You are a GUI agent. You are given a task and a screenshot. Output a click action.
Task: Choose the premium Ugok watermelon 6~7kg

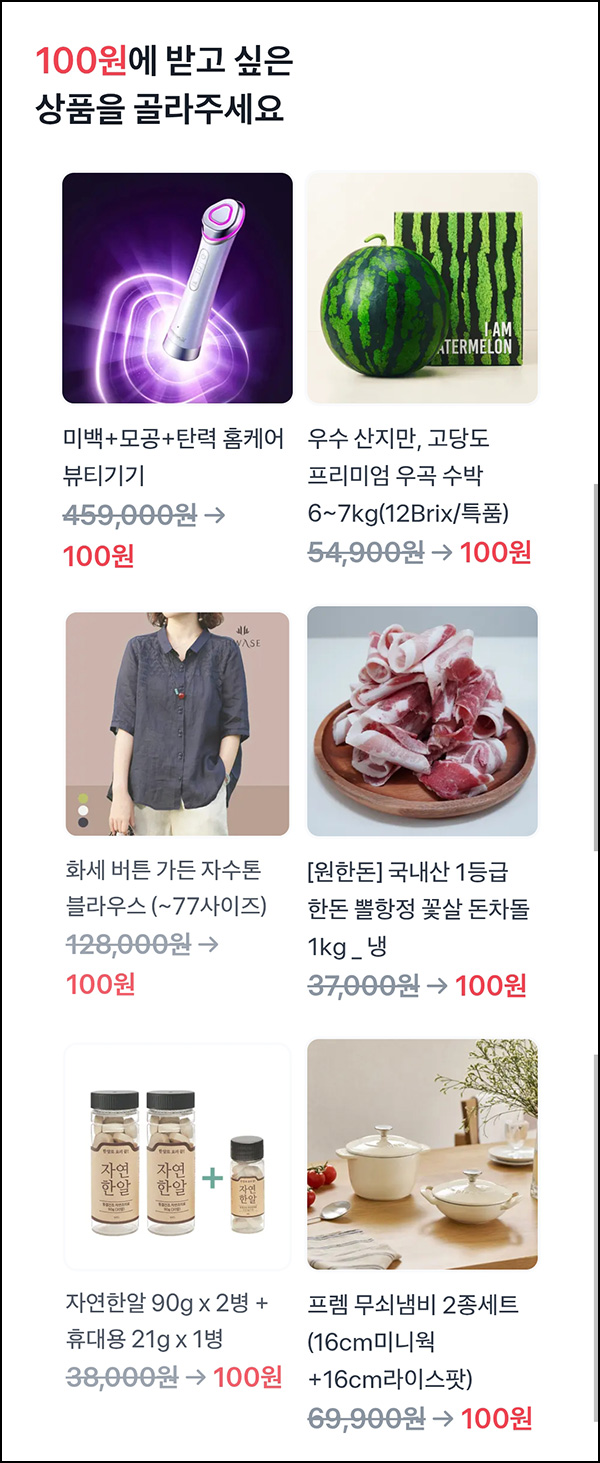coord(422,288)
